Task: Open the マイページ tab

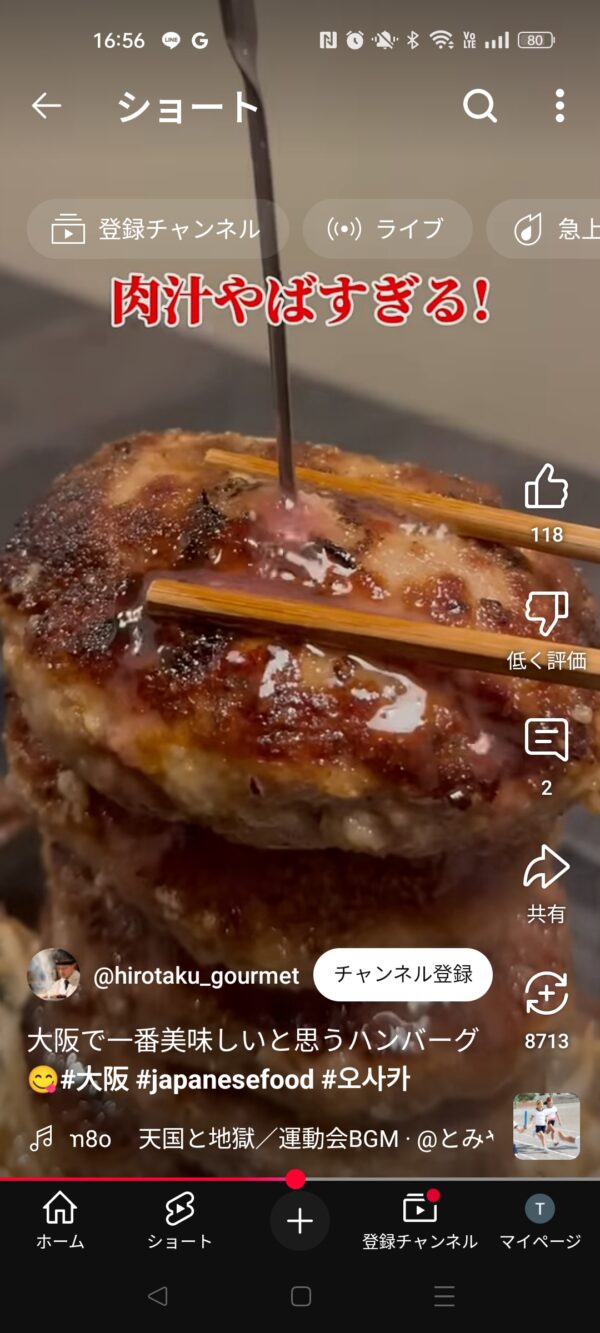Action: 540,1219
